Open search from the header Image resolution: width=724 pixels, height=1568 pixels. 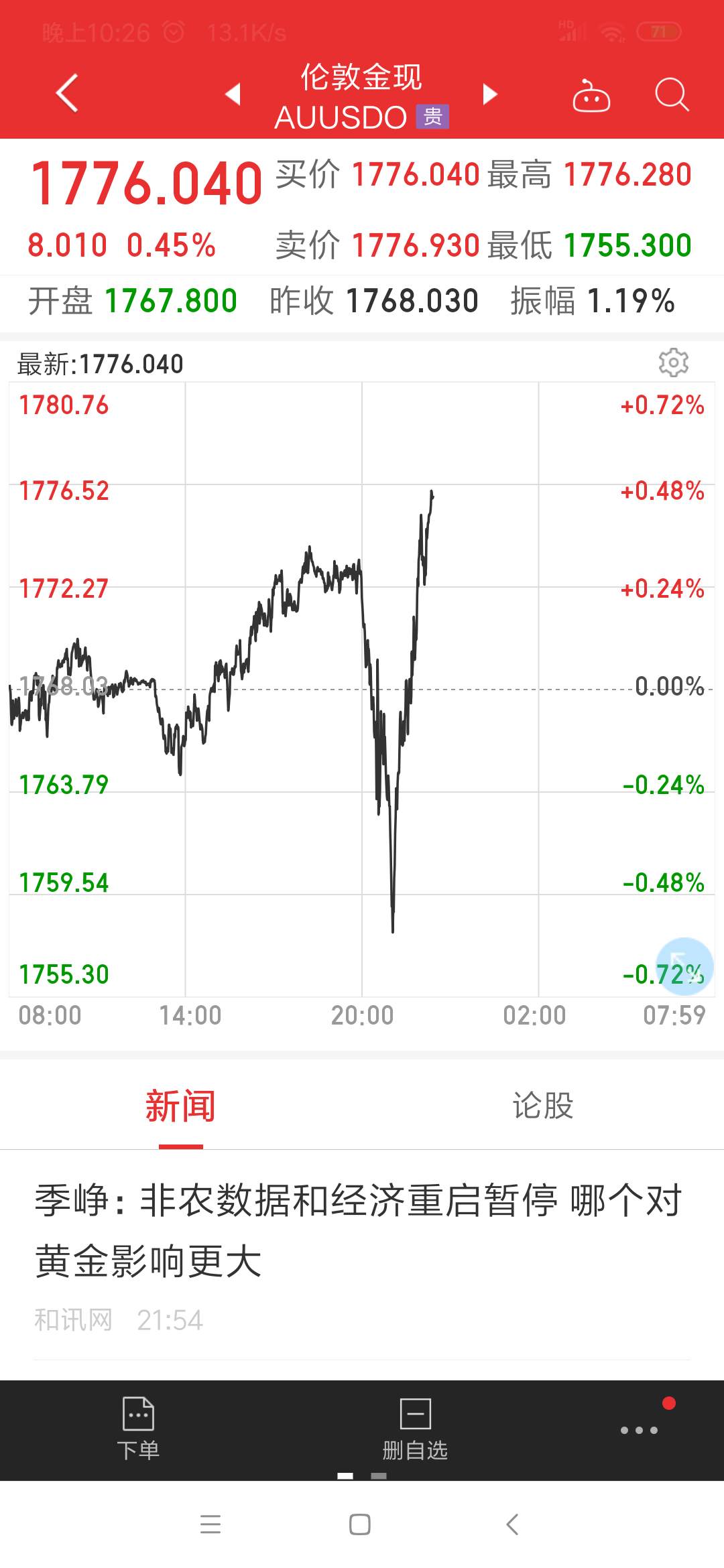(672, 94)
